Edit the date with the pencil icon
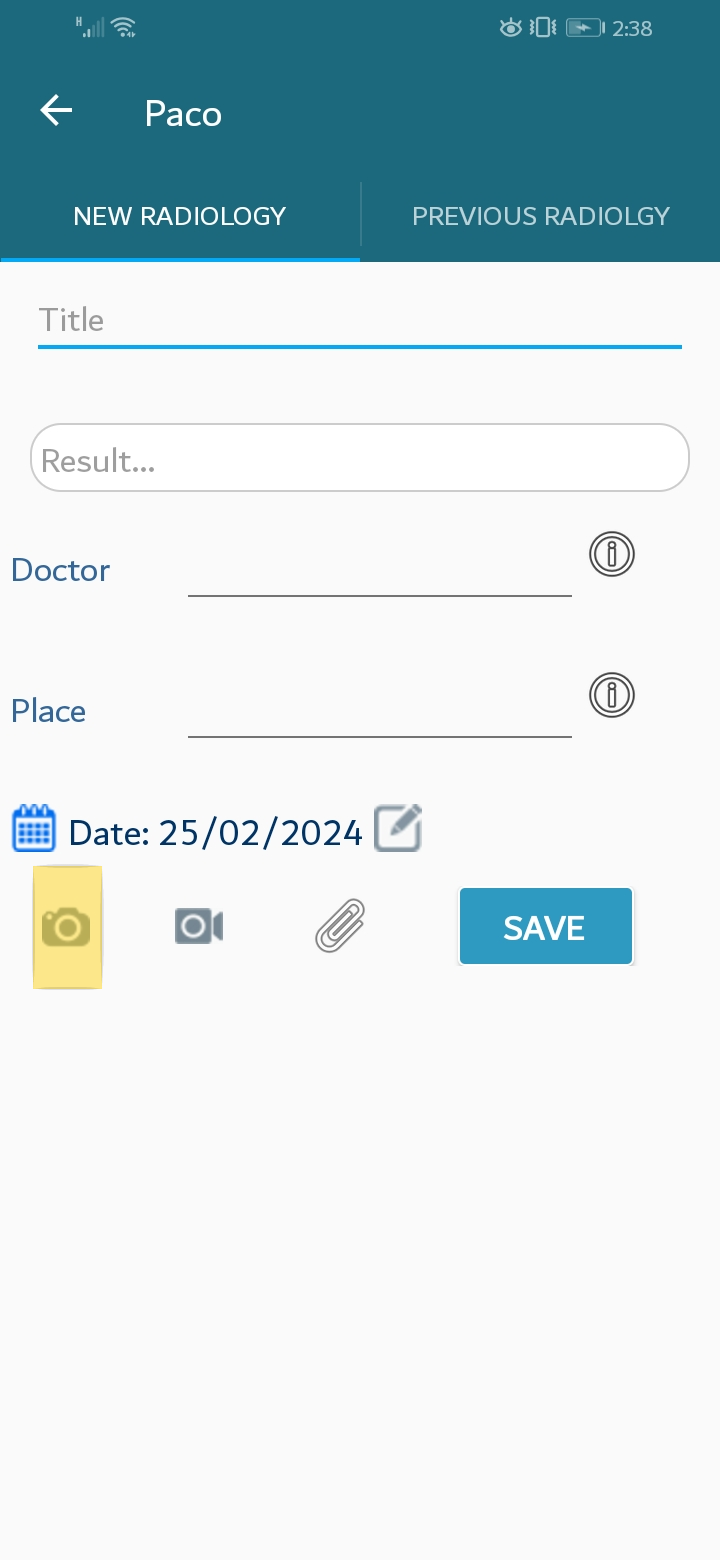The width and height of the screenshot is (720, 1560). 398,828
